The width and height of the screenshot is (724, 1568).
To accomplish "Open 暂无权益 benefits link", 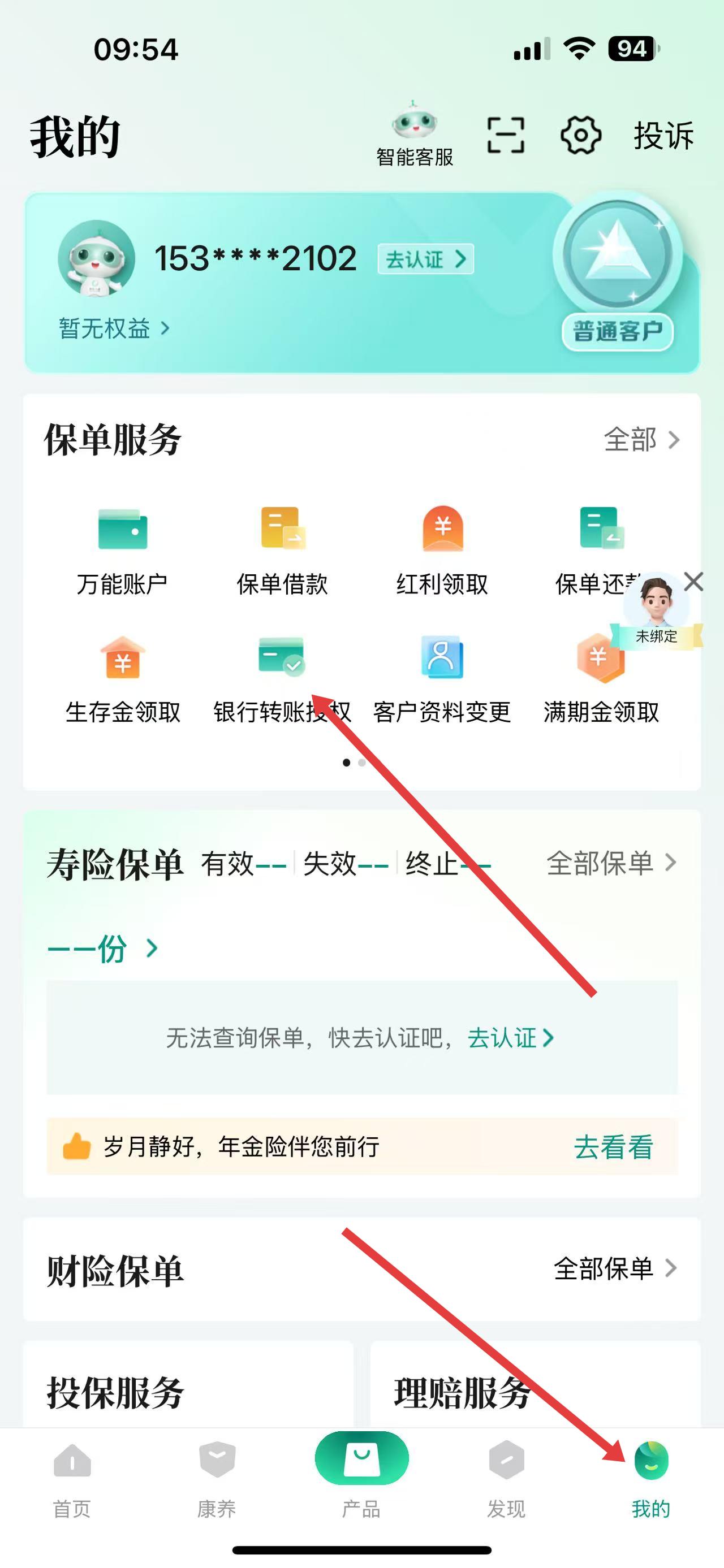I will point(113,329).
